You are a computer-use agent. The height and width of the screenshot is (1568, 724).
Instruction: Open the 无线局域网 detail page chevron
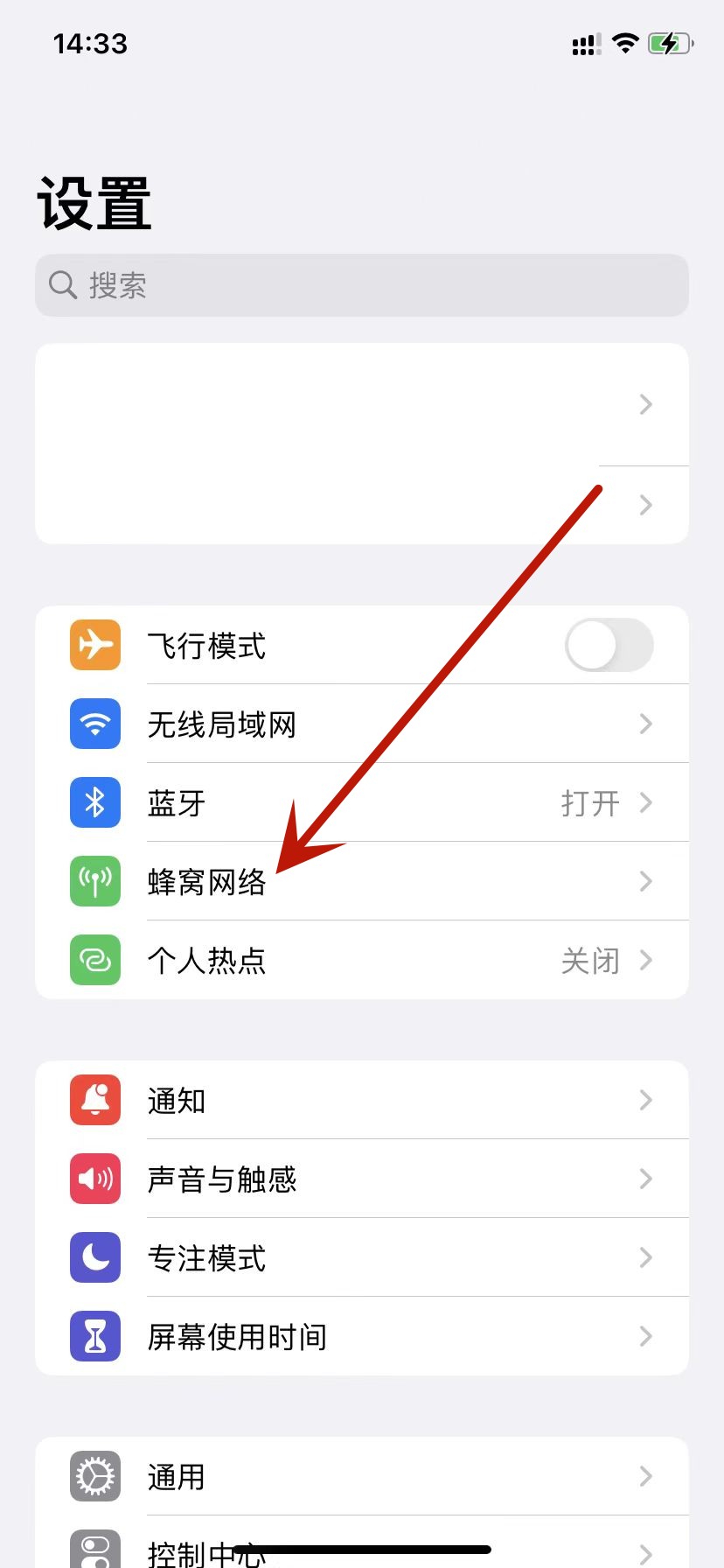coord(645,724)
